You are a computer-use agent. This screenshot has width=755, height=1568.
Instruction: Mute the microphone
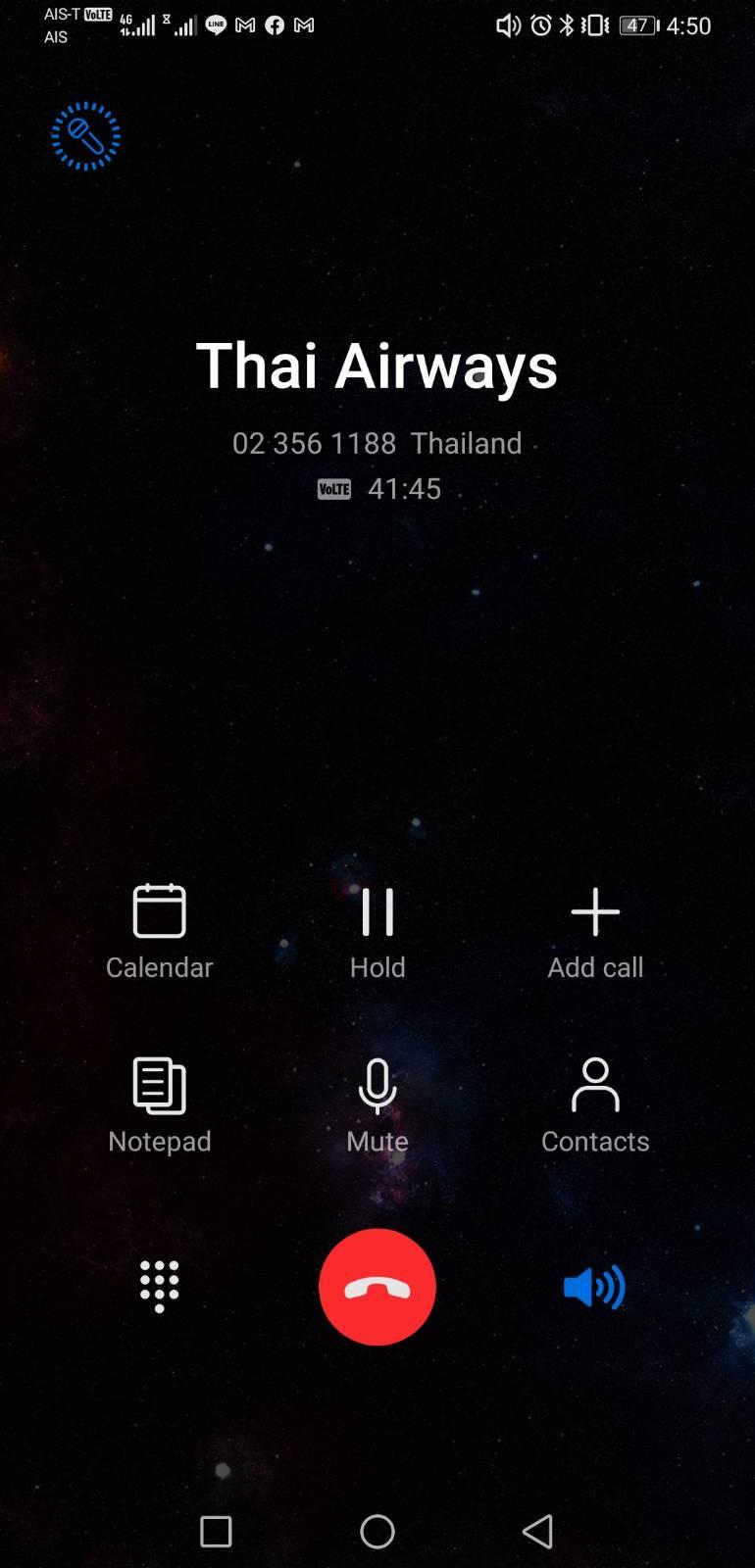tap(377, 1105)
